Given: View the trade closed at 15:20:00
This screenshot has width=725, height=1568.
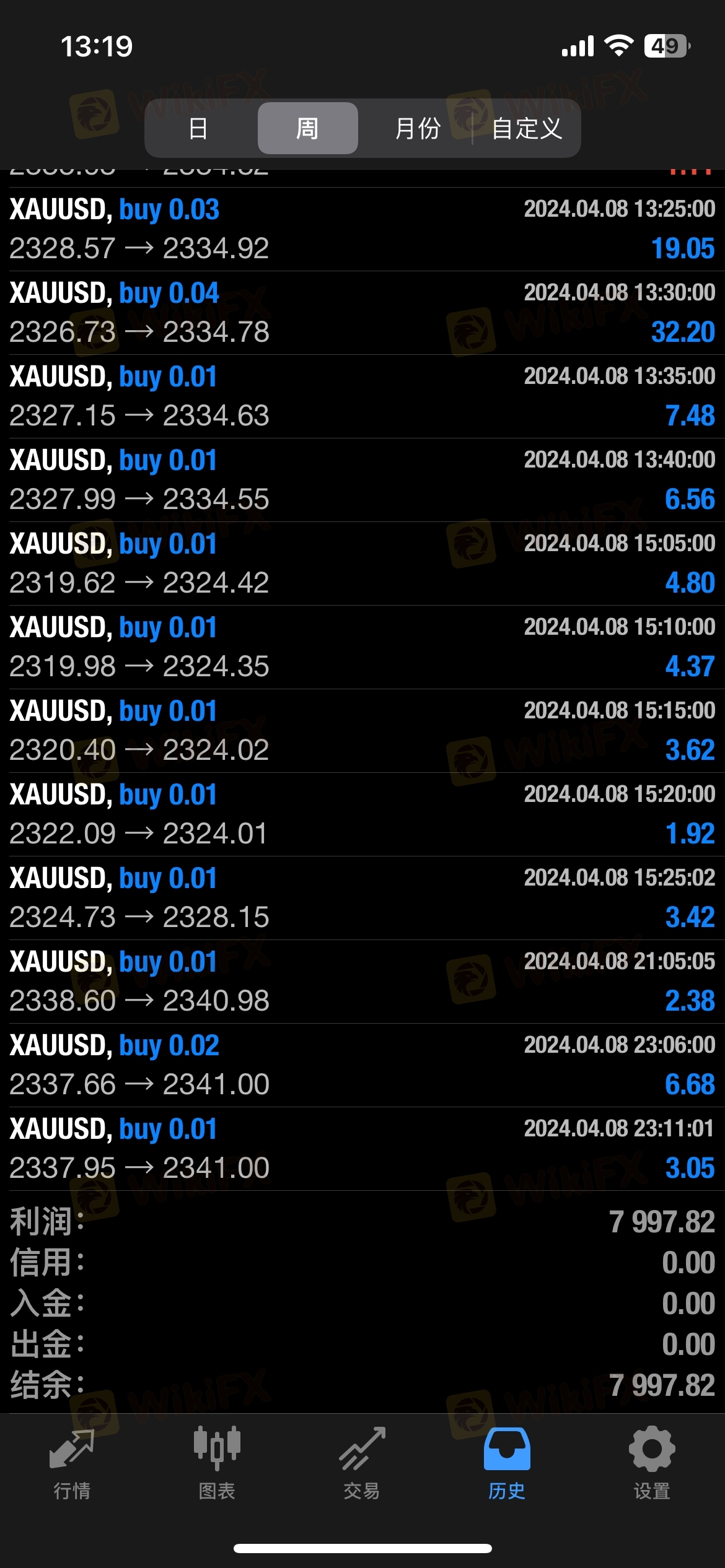Looking at the screenshot, I should pos(362,814).
